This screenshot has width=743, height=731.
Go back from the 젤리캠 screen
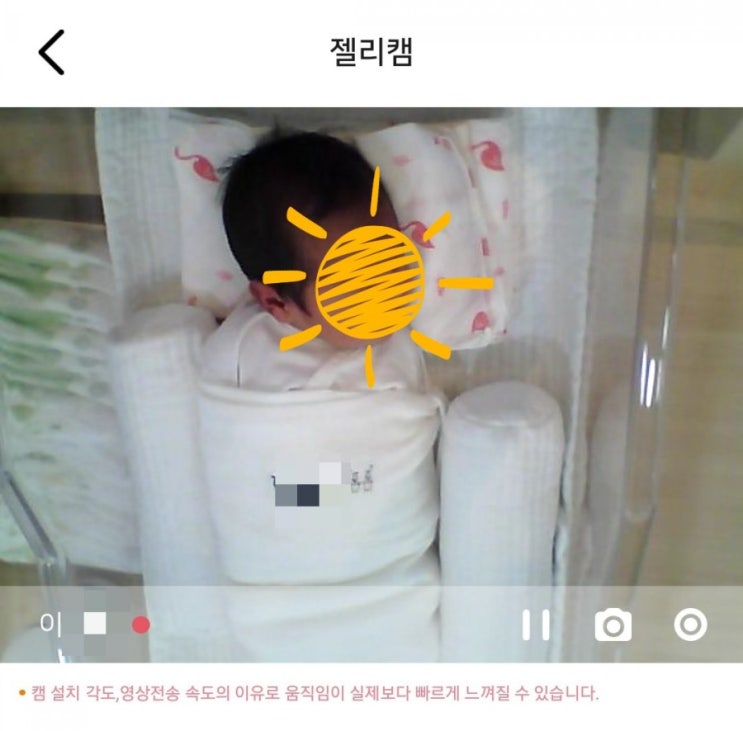(x=52, y=52)
